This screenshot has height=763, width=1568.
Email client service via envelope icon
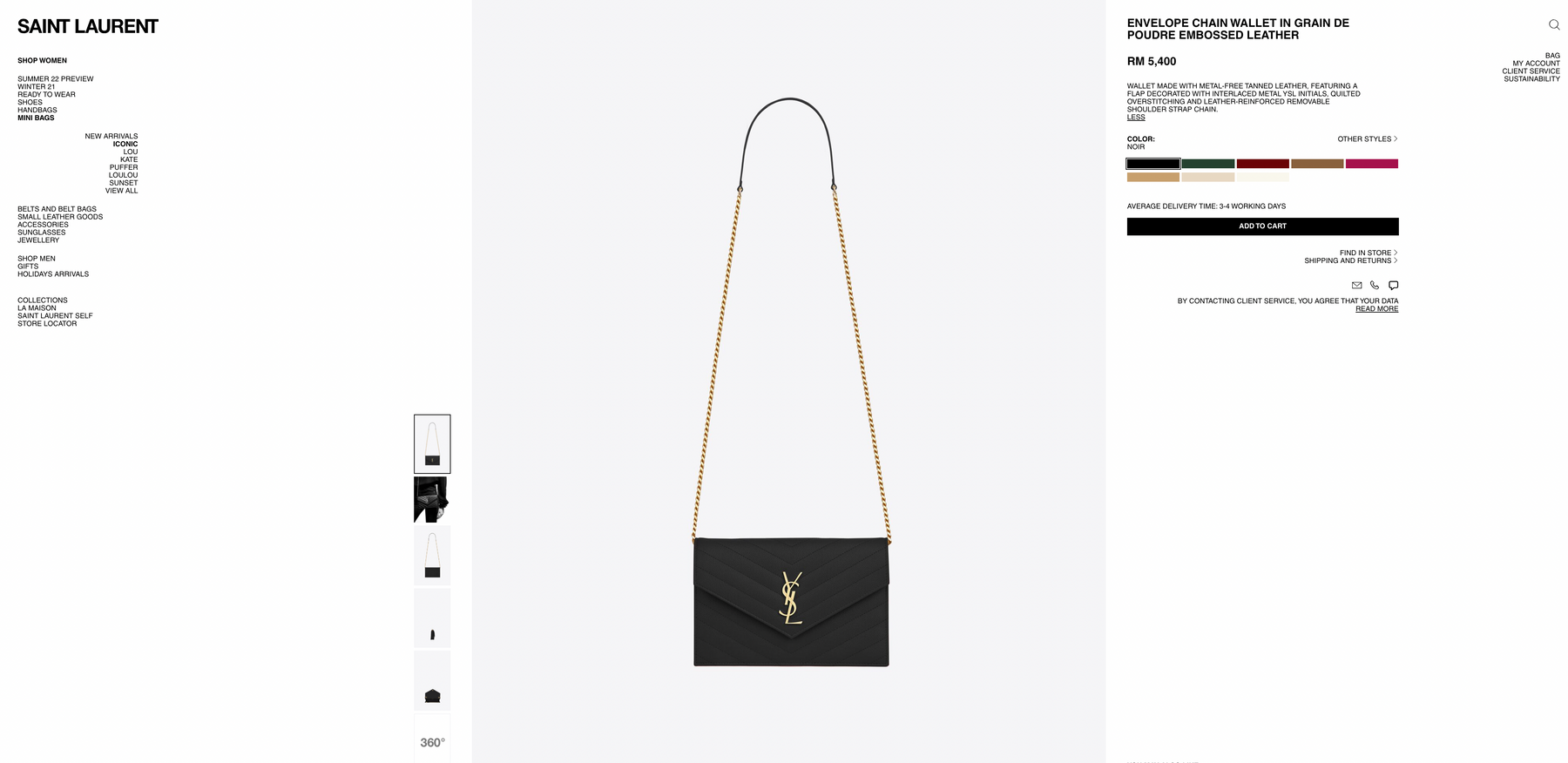1356,286
